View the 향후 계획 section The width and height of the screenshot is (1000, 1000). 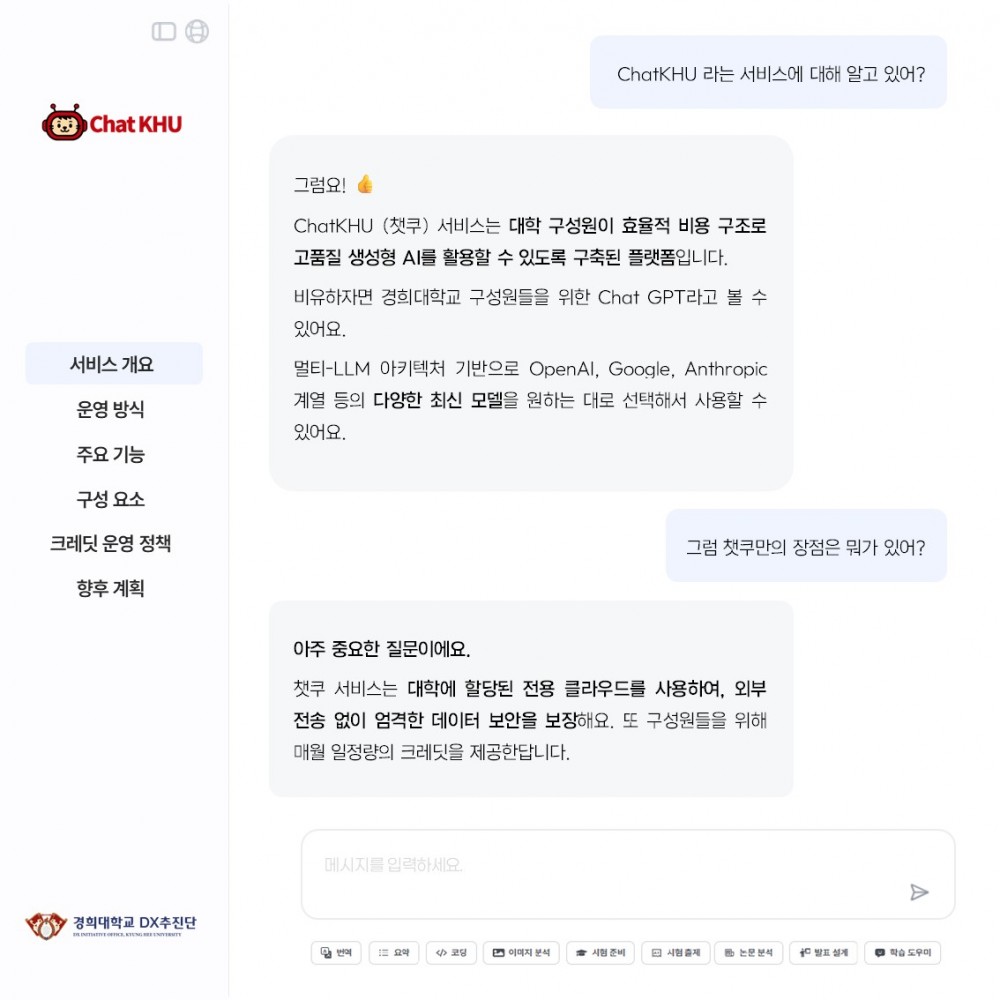coord(111,589)
